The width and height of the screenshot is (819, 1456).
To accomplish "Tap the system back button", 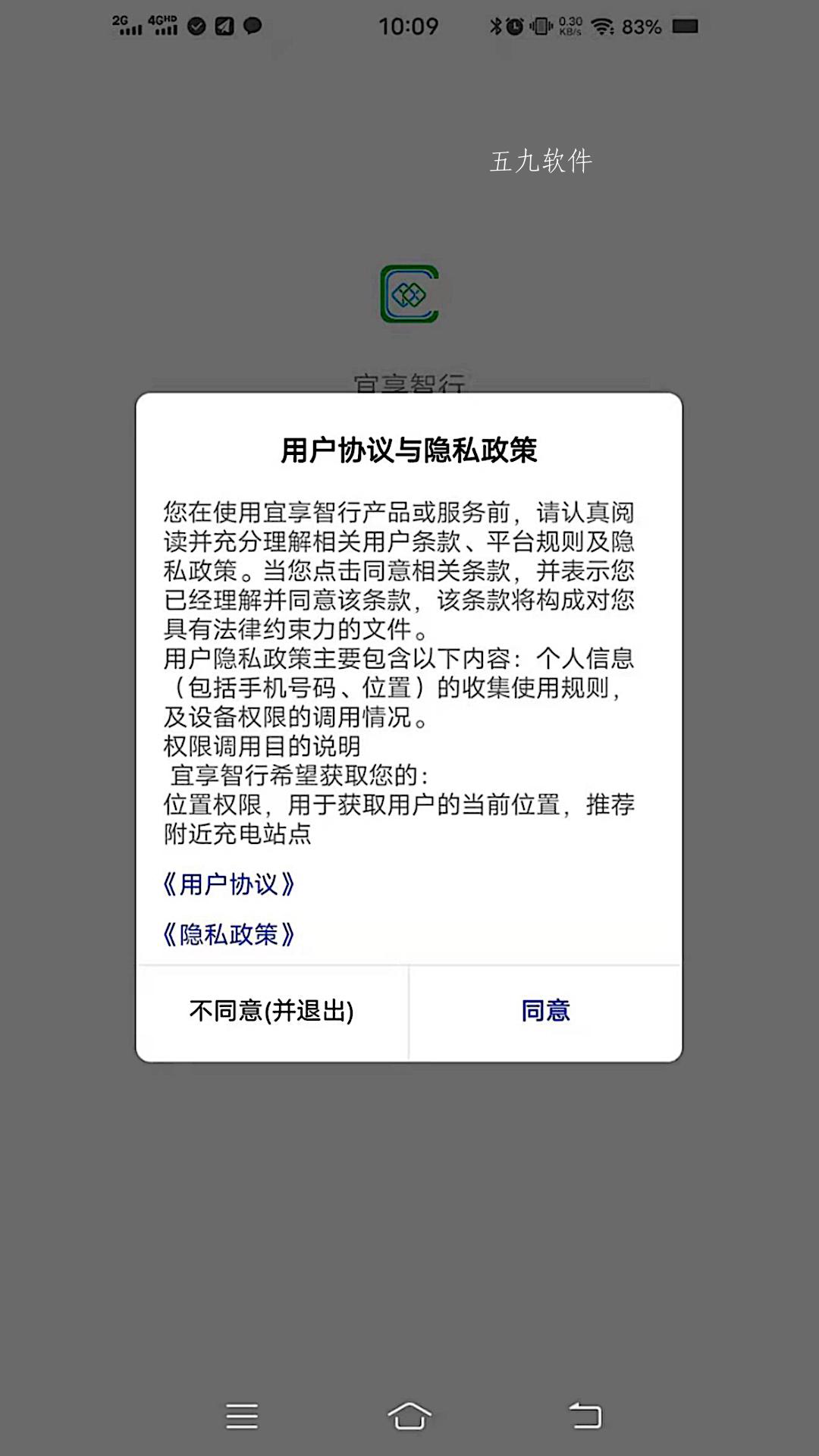I will [x=585, y=1416].
